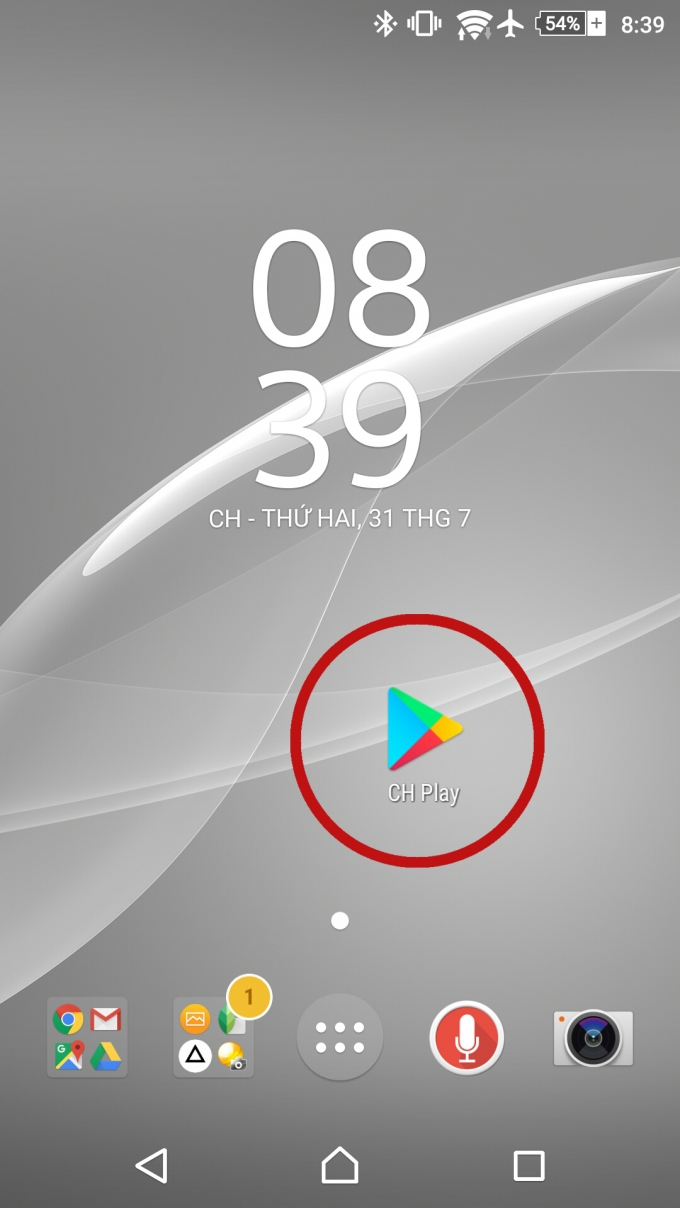Tap the home navigation button
Viewport: 680px width, 1208px height.
[x=340, y=1165]
